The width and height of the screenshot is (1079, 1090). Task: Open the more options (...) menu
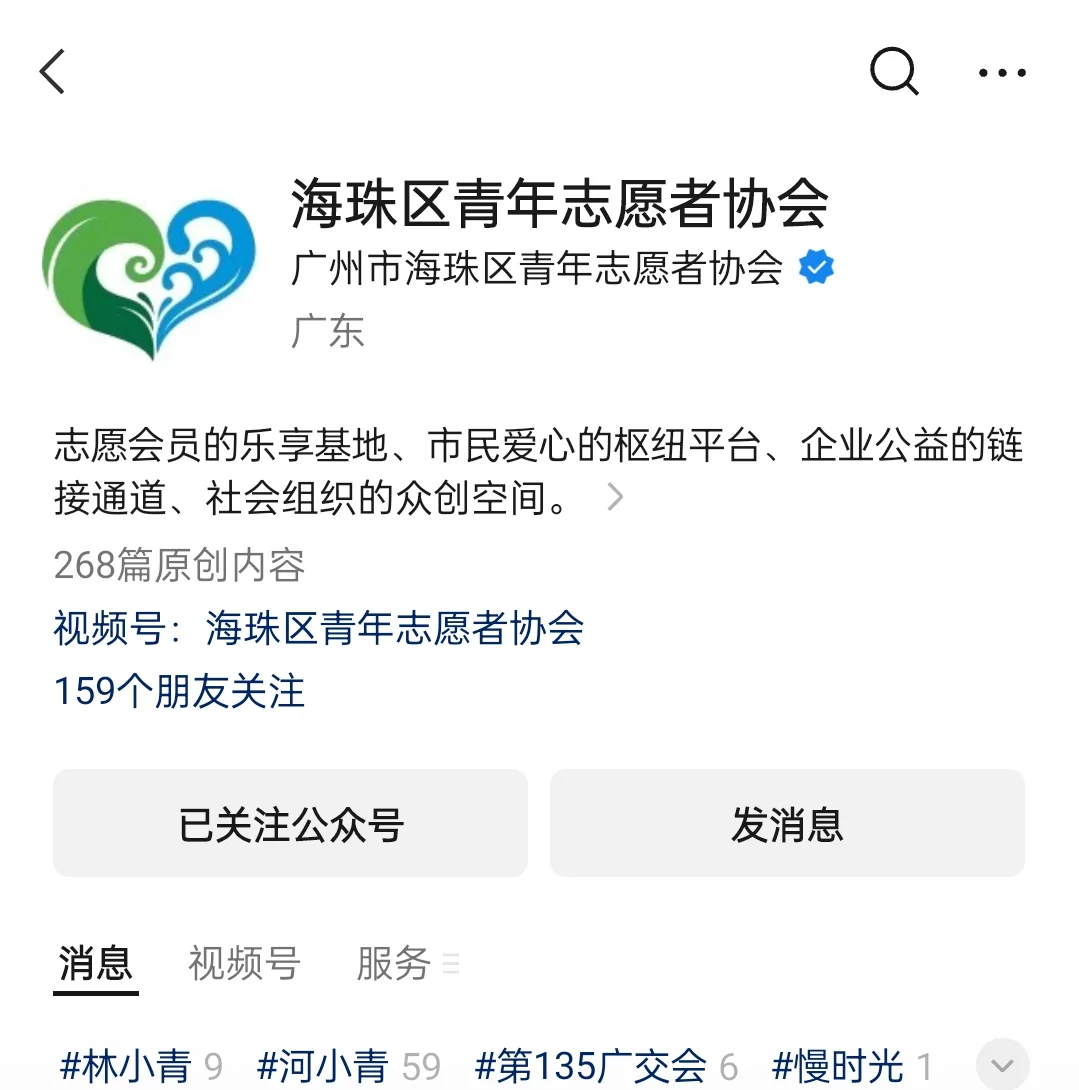1002,72
